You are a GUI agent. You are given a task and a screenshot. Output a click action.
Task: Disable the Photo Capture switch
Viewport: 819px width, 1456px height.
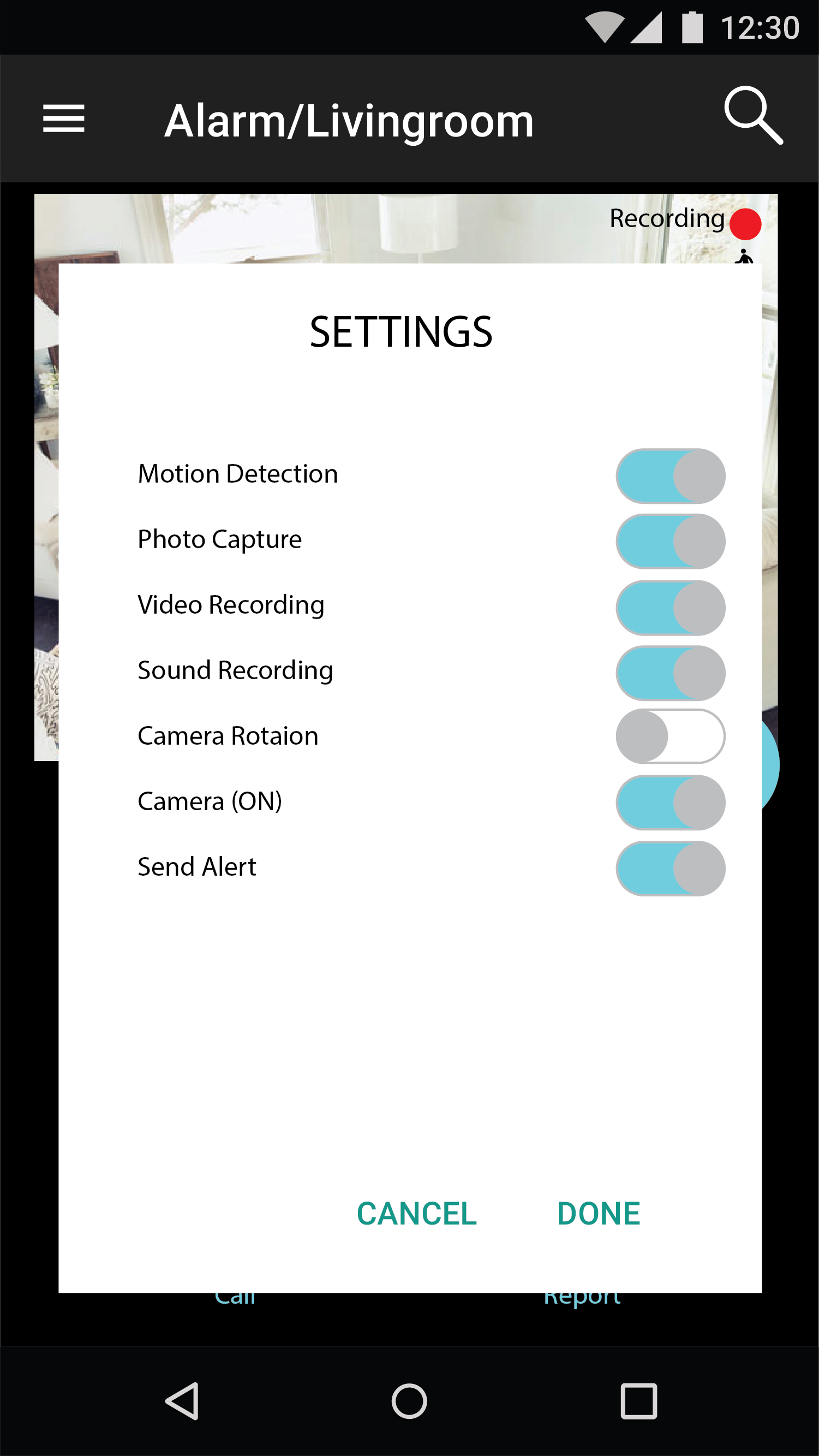pyautogui.click(x=671, y=542)
